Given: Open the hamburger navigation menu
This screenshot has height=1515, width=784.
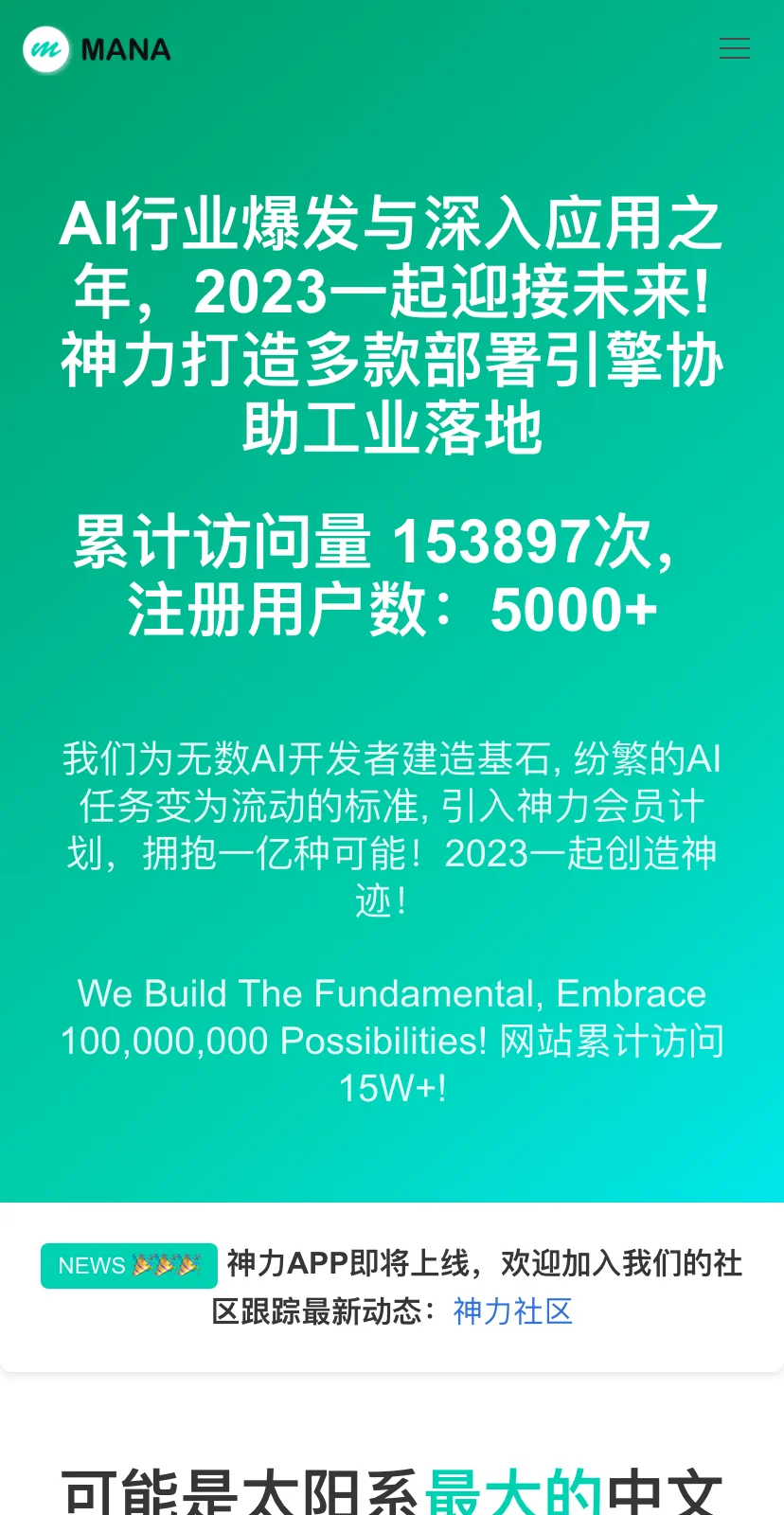Looking at the screenshot, I should 734,48.
